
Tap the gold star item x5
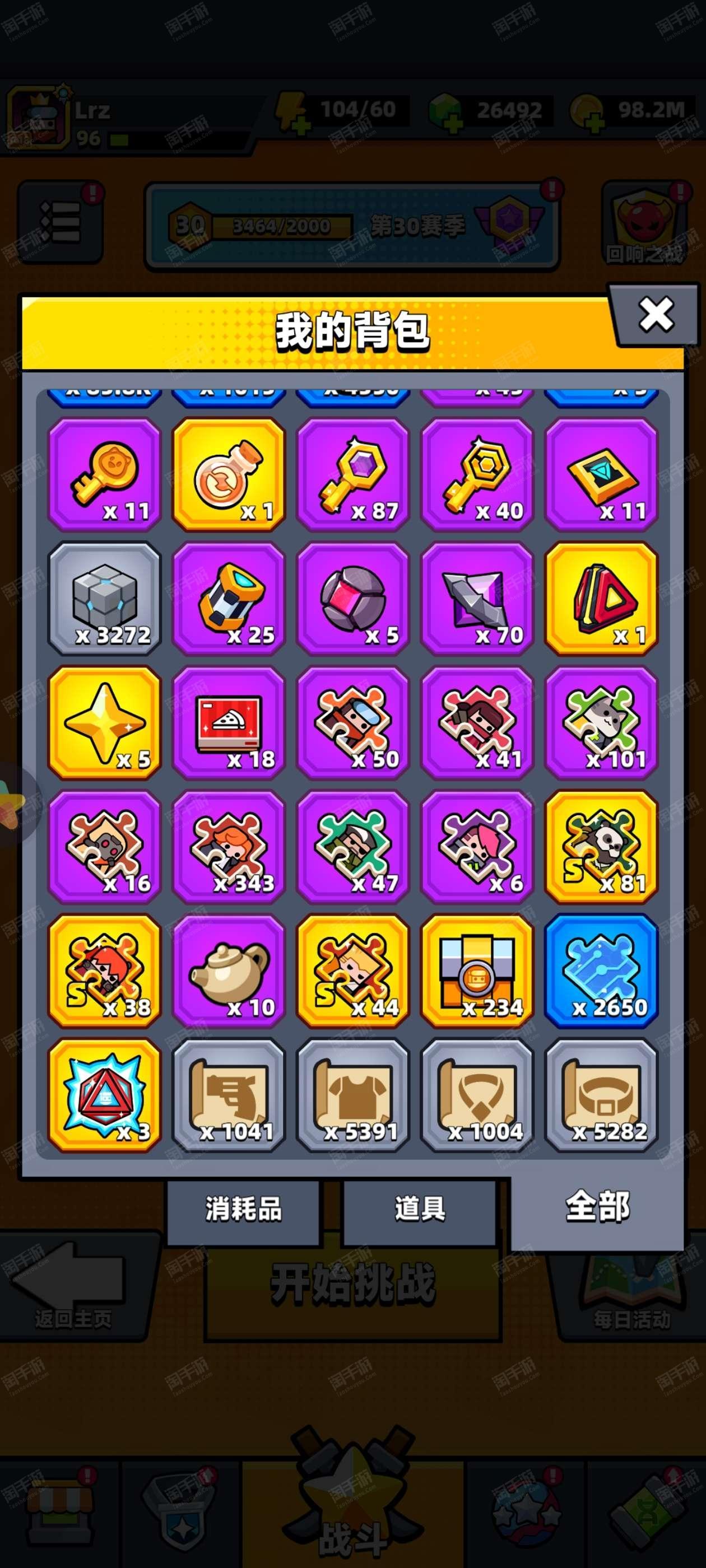[x=105, y=722]
